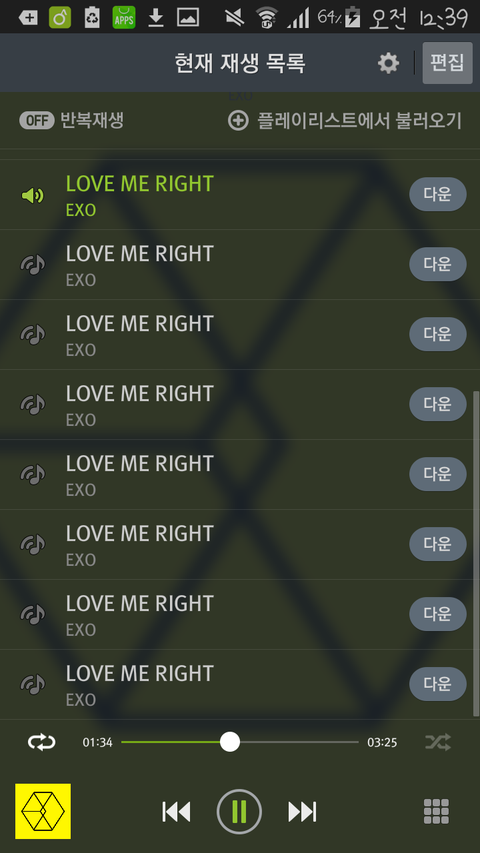The height and width of the screenshot is (853, 480).
Task: Open the grid menu icon at bottom
Action: click(436, 812)
